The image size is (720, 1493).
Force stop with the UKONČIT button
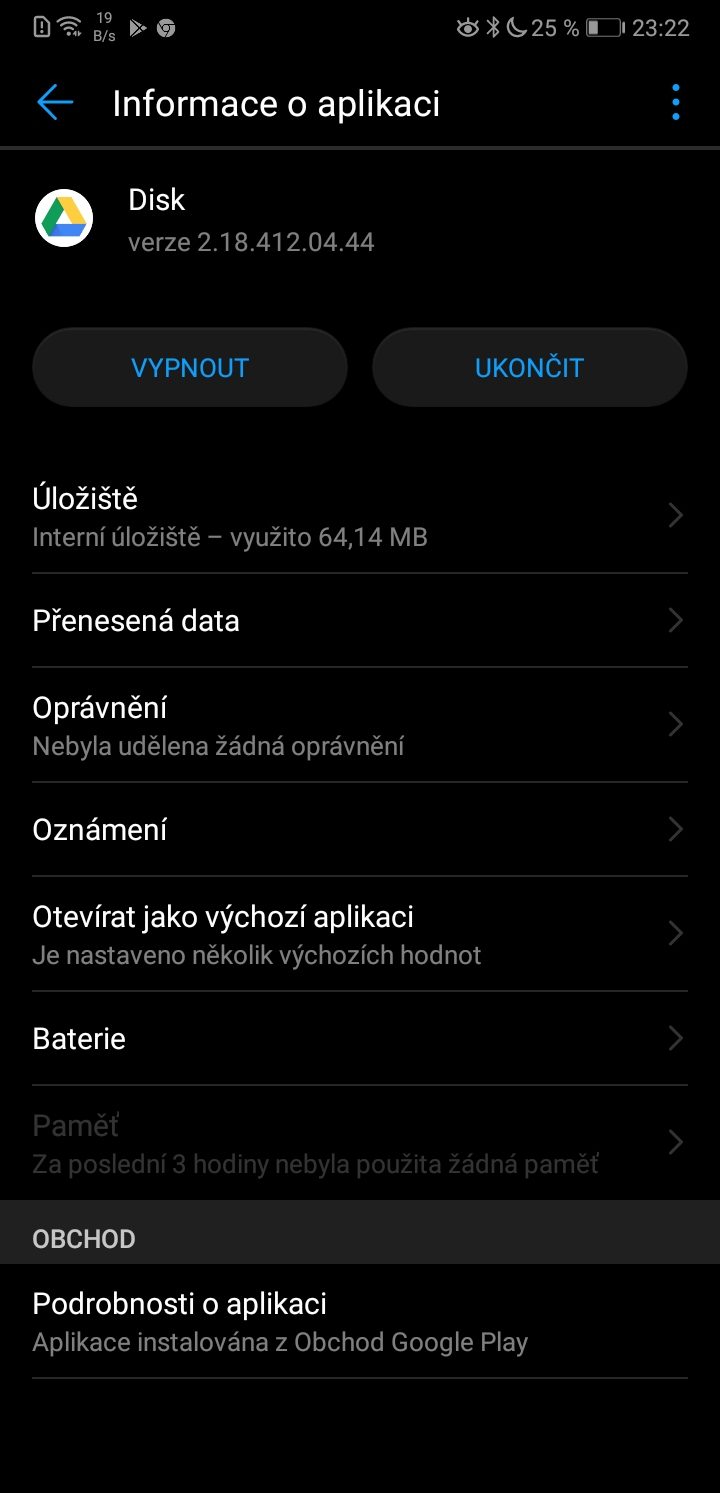(x=529, y=367)
